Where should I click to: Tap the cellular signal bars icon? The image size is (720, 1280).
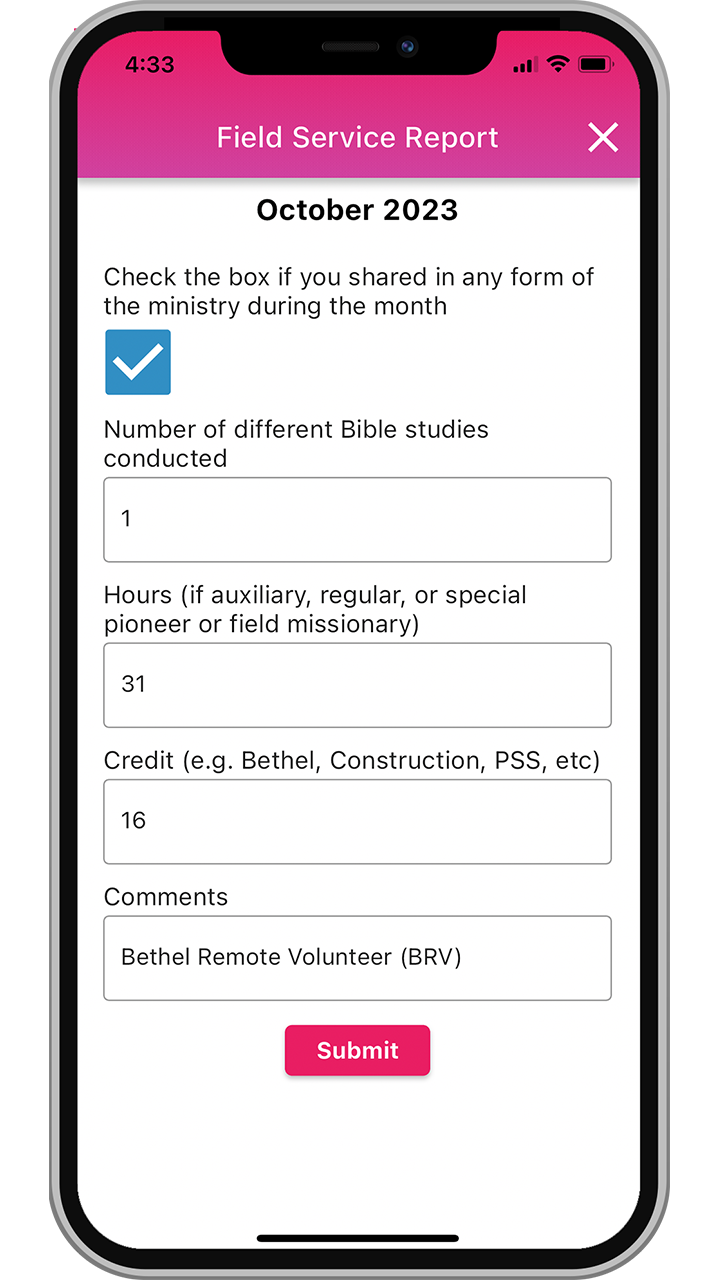coord(523,65)
